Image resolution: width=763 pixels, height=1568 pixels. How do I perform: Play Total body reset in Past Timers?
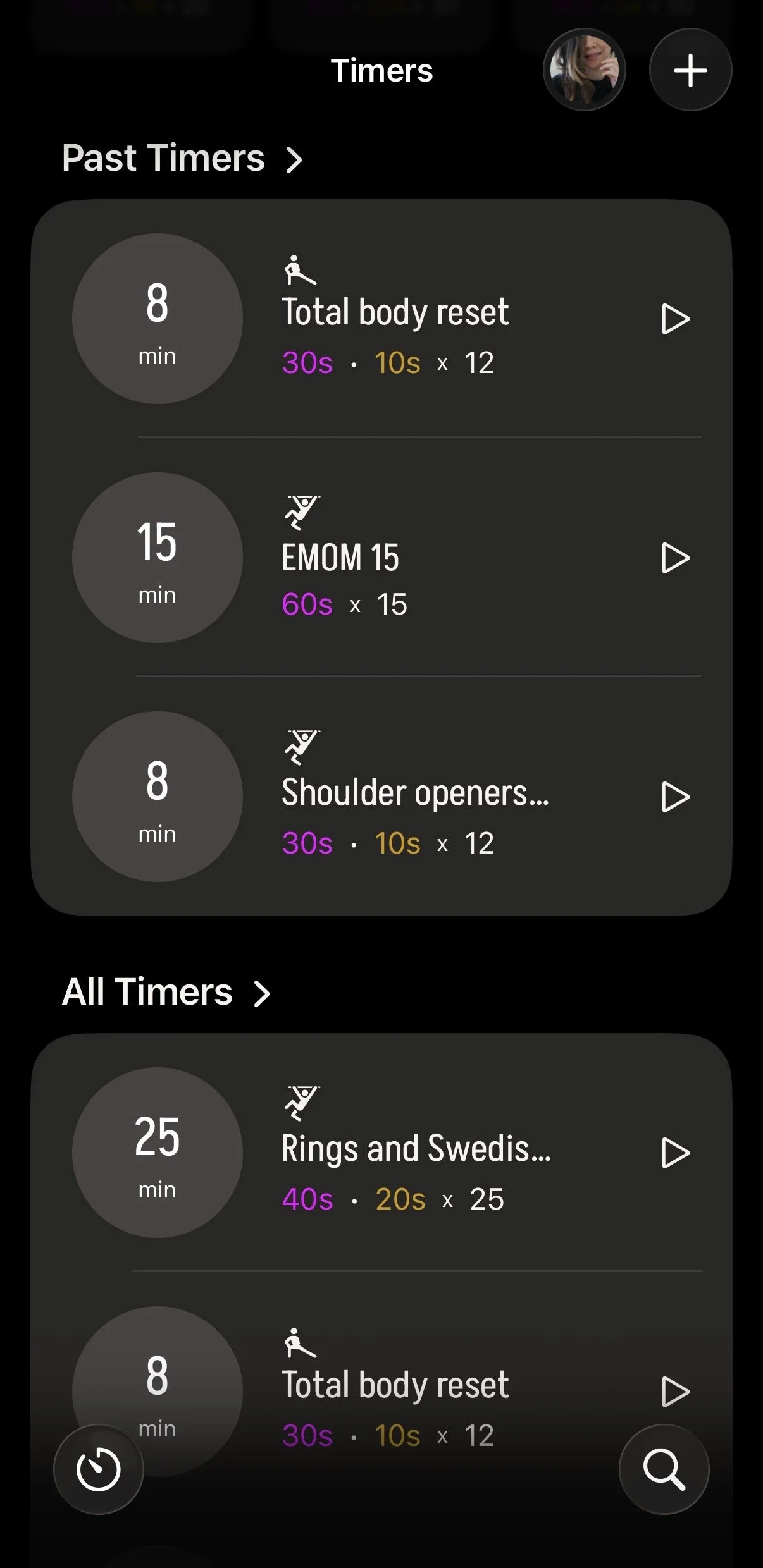pos(674,319)
